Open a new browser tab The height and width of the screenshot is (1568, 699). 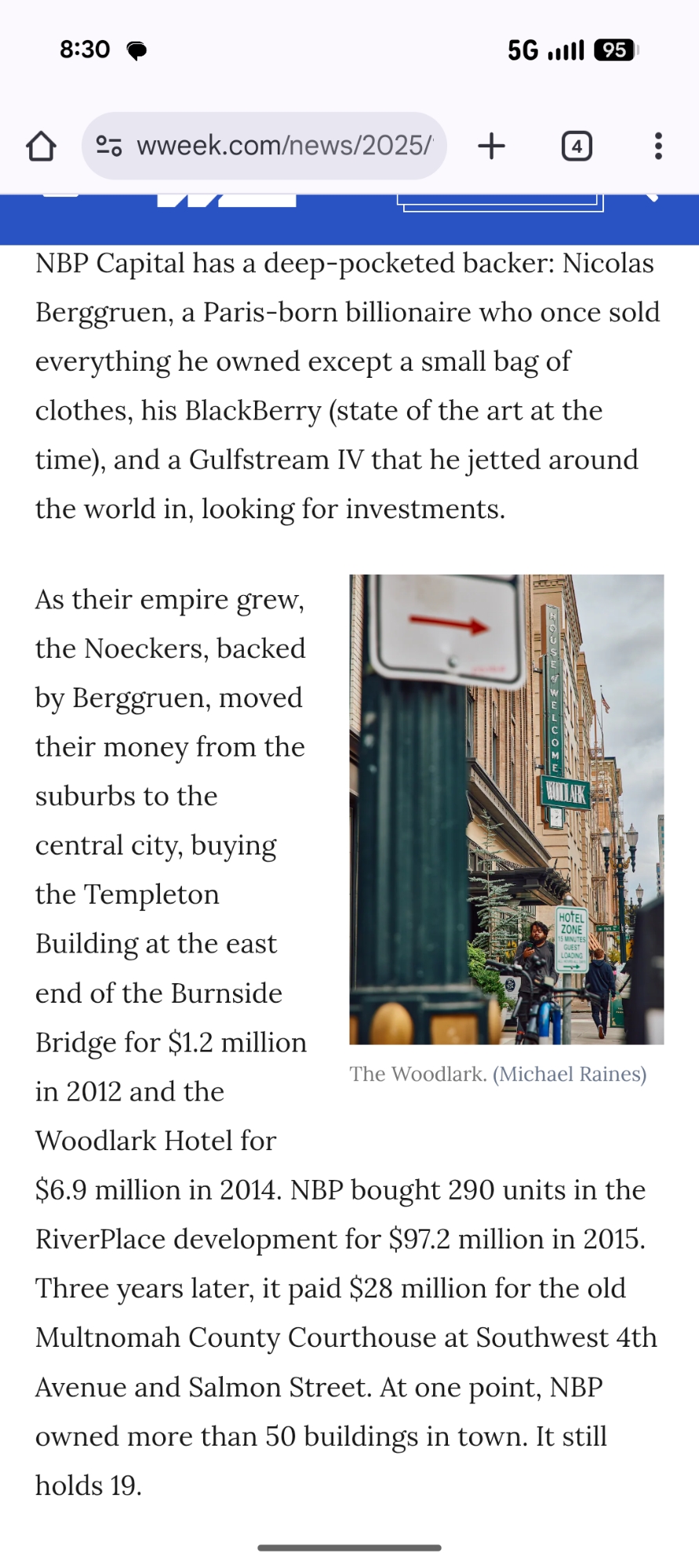coord(492,146)
